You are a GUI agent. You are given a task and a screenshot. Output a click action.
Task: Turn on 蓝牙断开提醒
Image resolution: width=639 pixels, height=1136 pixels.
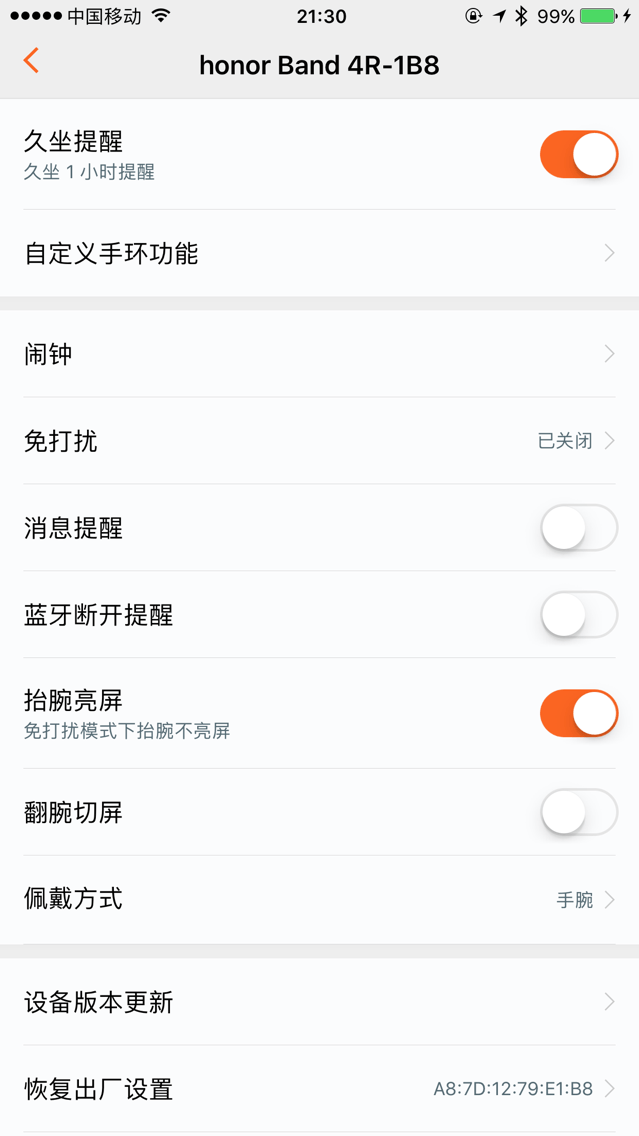coord(579,615)
